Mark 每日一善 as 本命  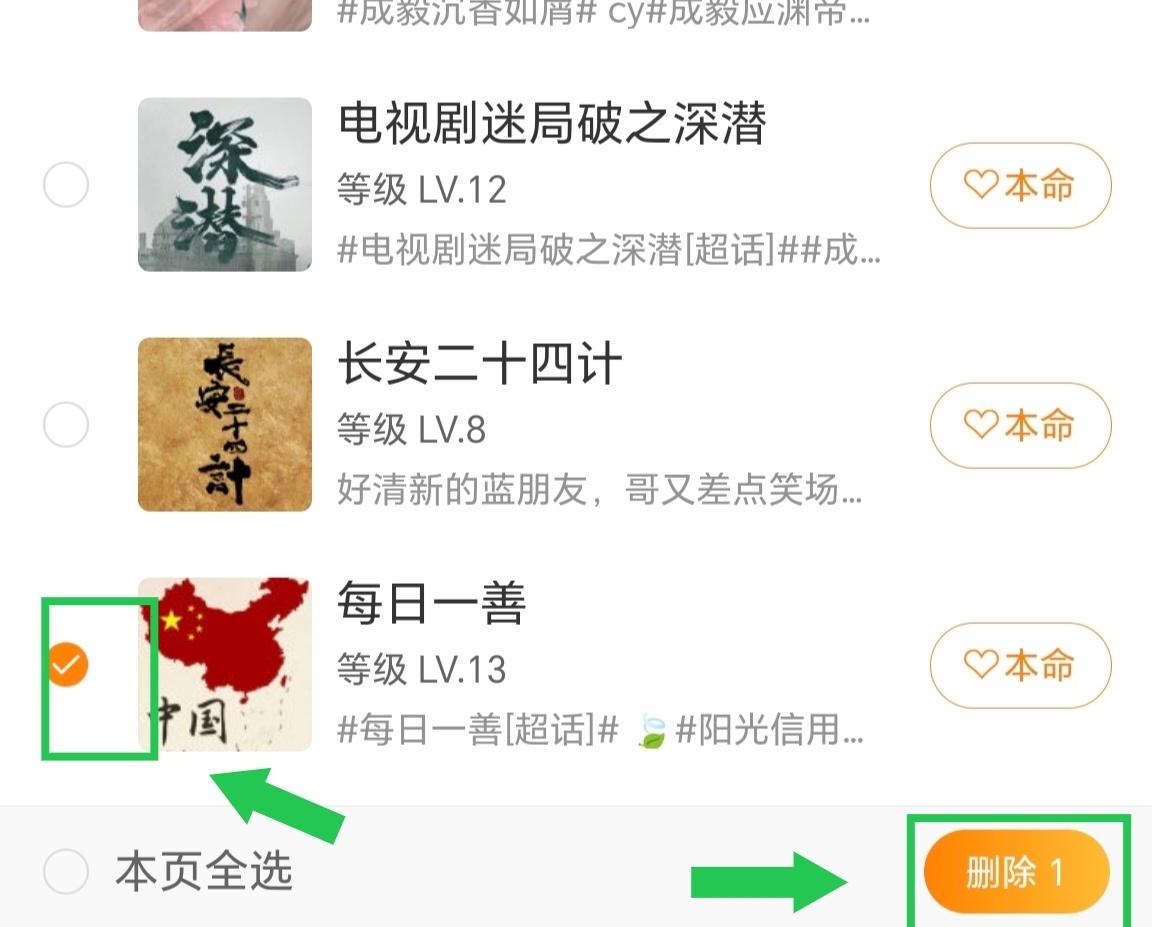coord(1020,665)
